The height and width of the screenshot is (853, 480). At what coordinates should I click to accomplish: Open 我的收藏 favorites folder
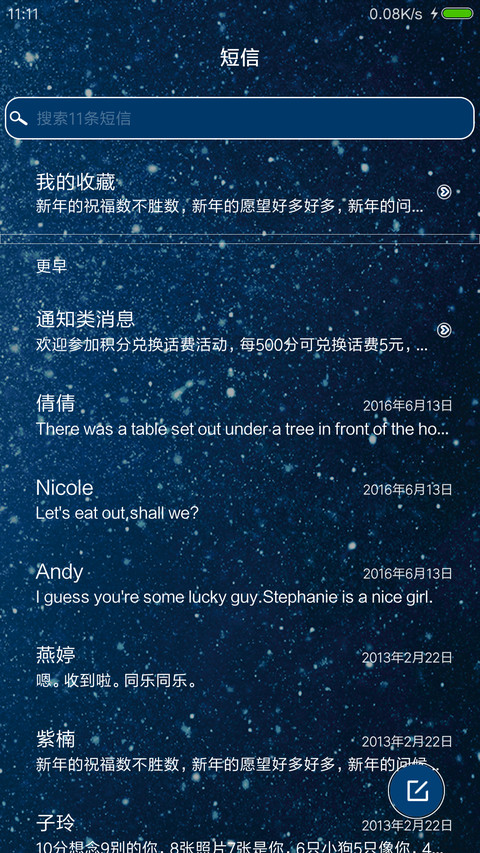coord(240,192)
